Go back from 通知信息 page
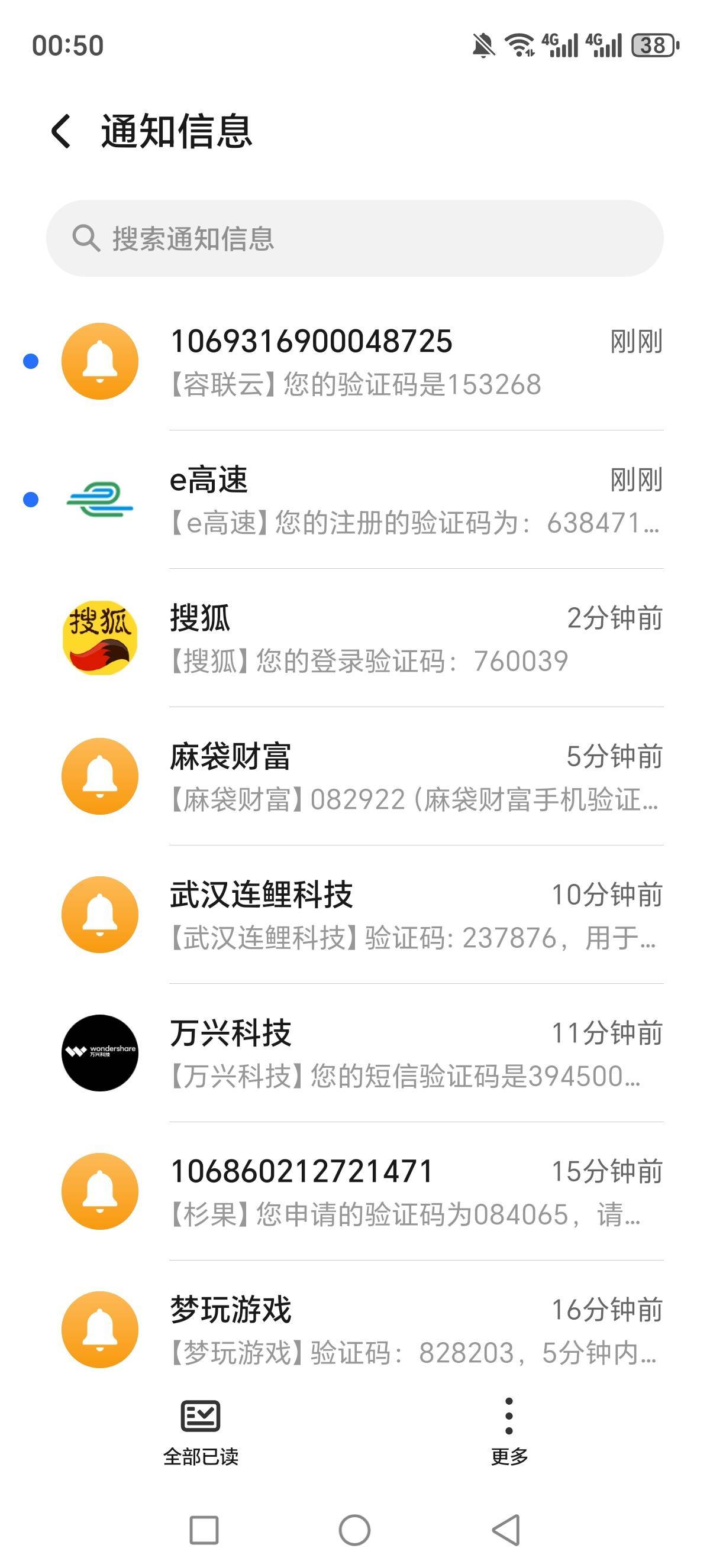710x1568 pixels. pyautogui.click(x=62, y=131)
